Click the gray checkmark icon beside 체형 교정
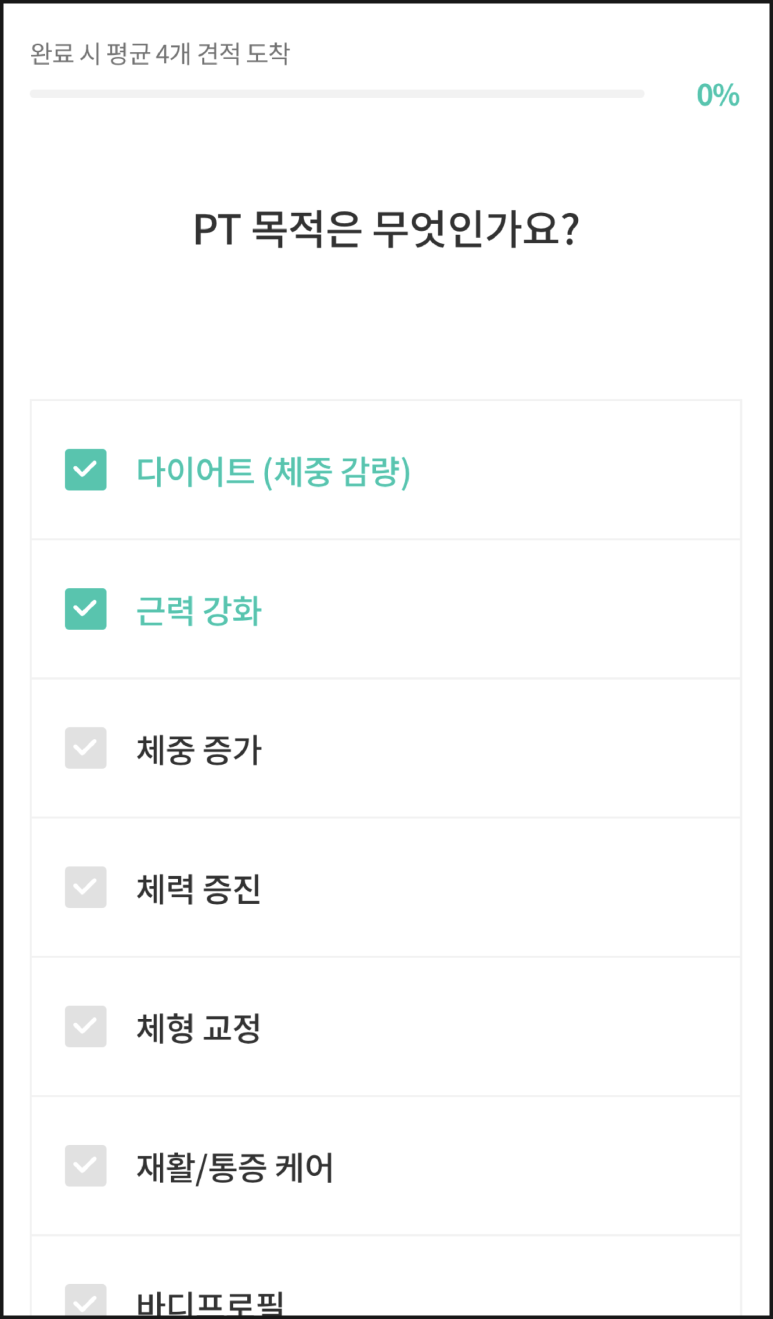 pyautogui.click(x=85, y=1026)
